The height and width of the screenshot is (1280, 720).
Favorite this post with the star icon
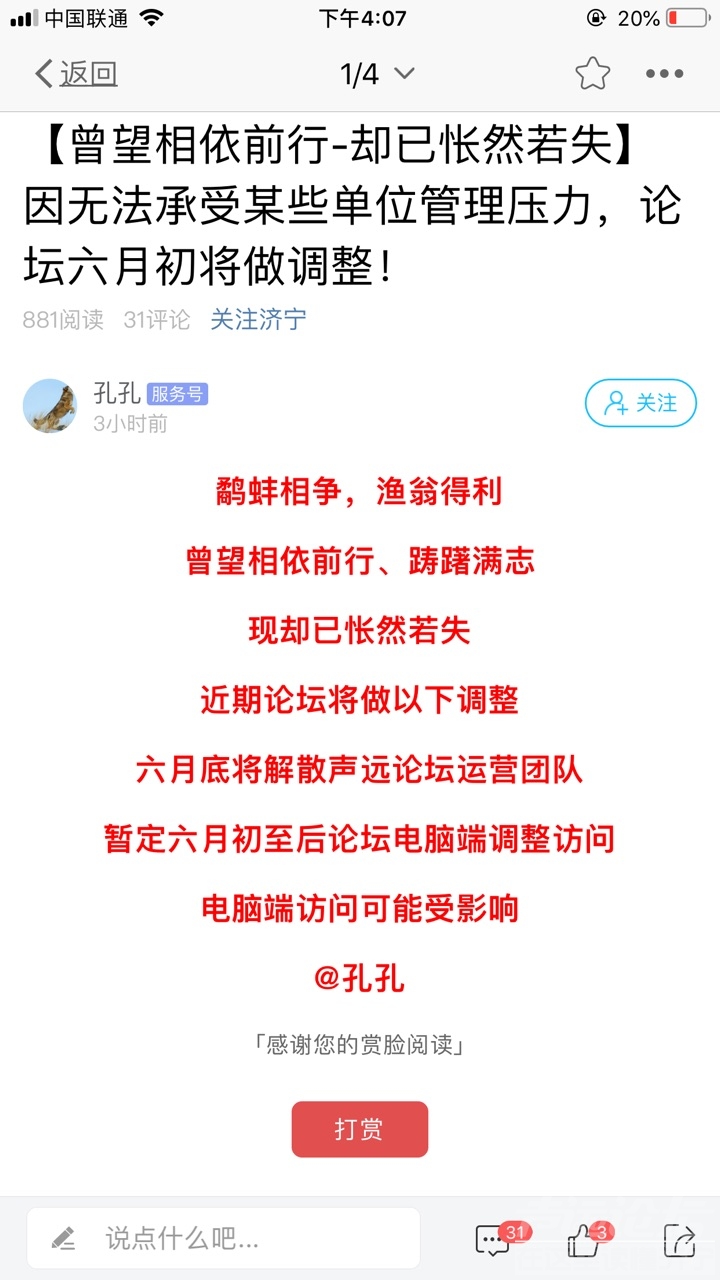point(592,74)
